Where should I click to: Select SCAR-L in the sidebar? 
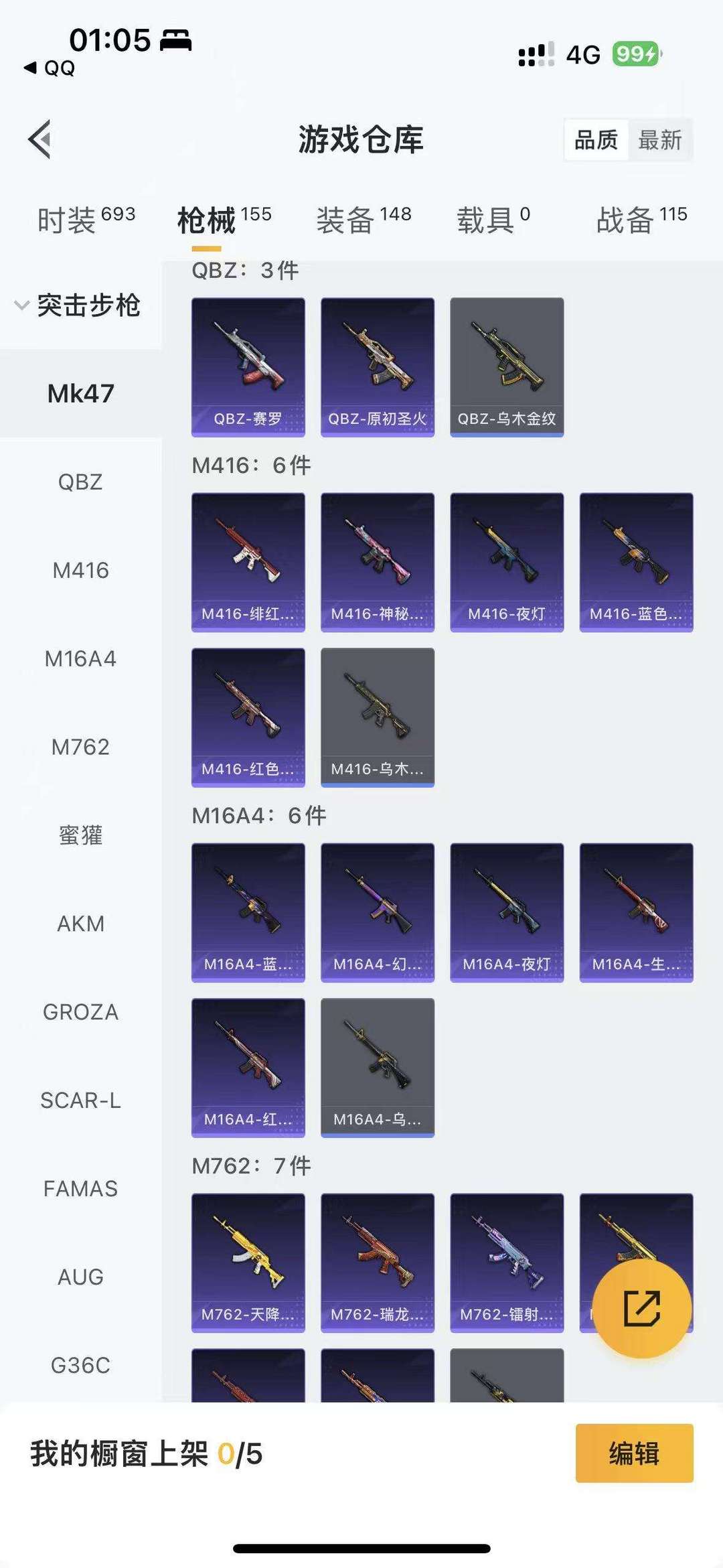point(80,1100)
